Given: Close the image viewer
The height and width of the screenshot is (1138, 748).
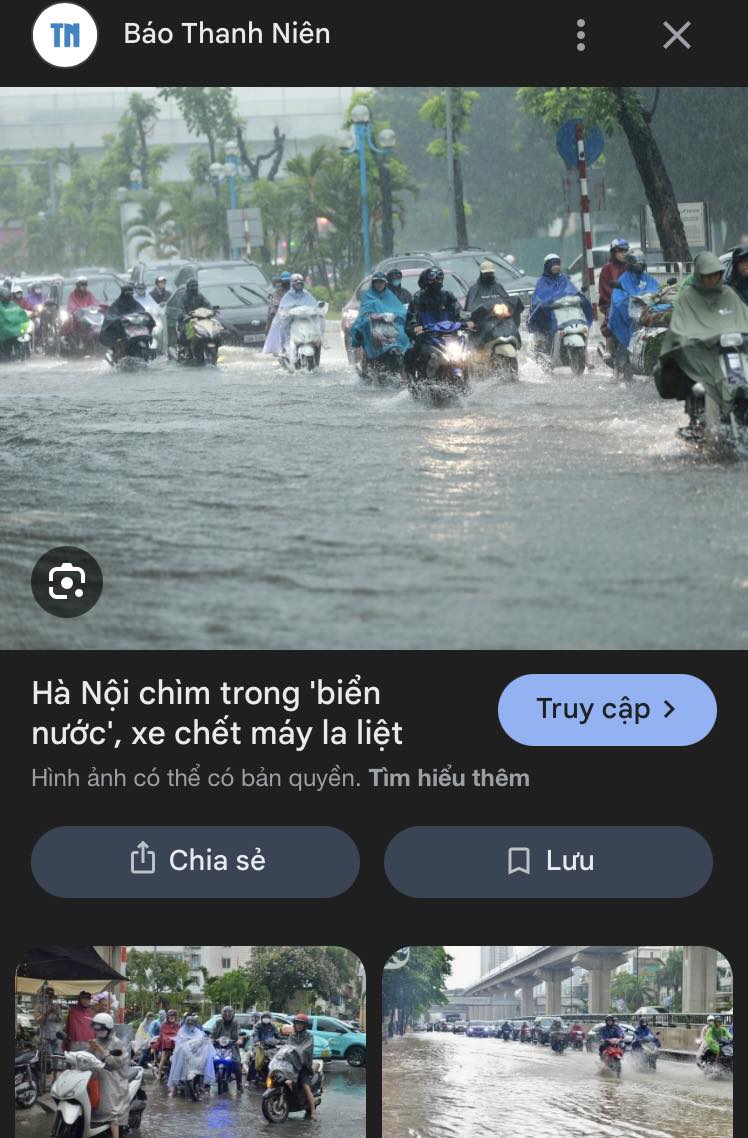Looking at the screenshot, I should point(677,35).
